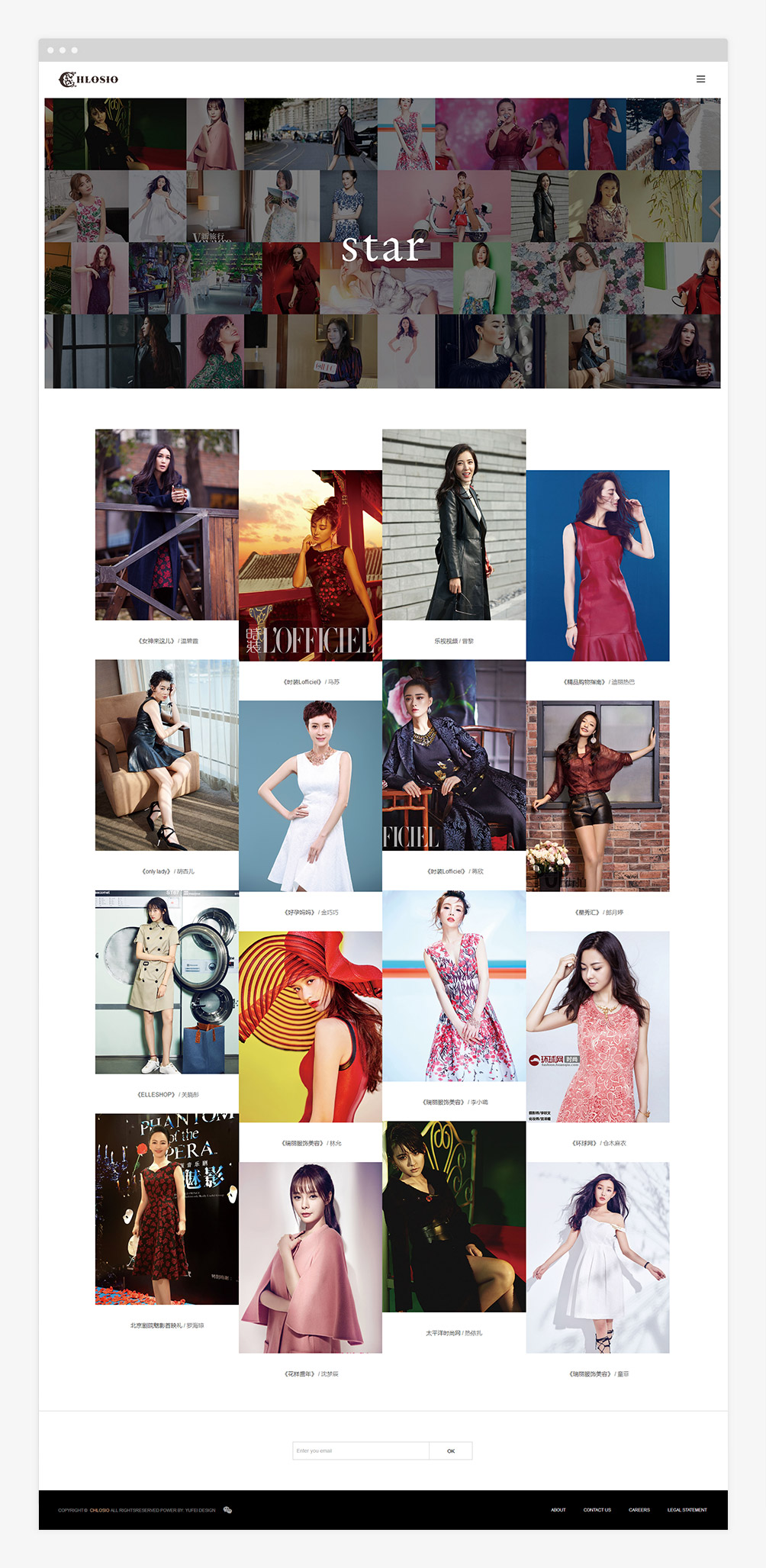
Task: Tap the WeChat icon in footer
Action: pyautogui.click(x=227, y=1510)
